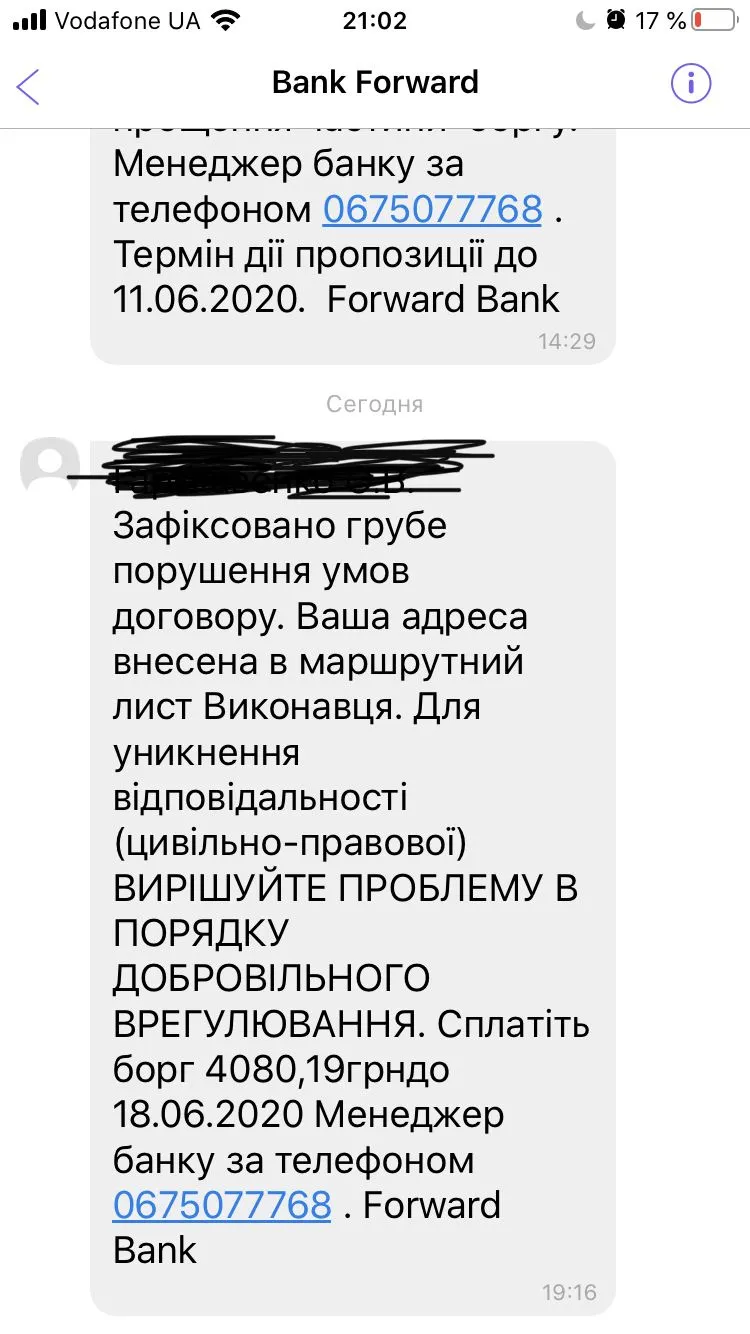Open chat info for Bank Forward

[690, 83]
